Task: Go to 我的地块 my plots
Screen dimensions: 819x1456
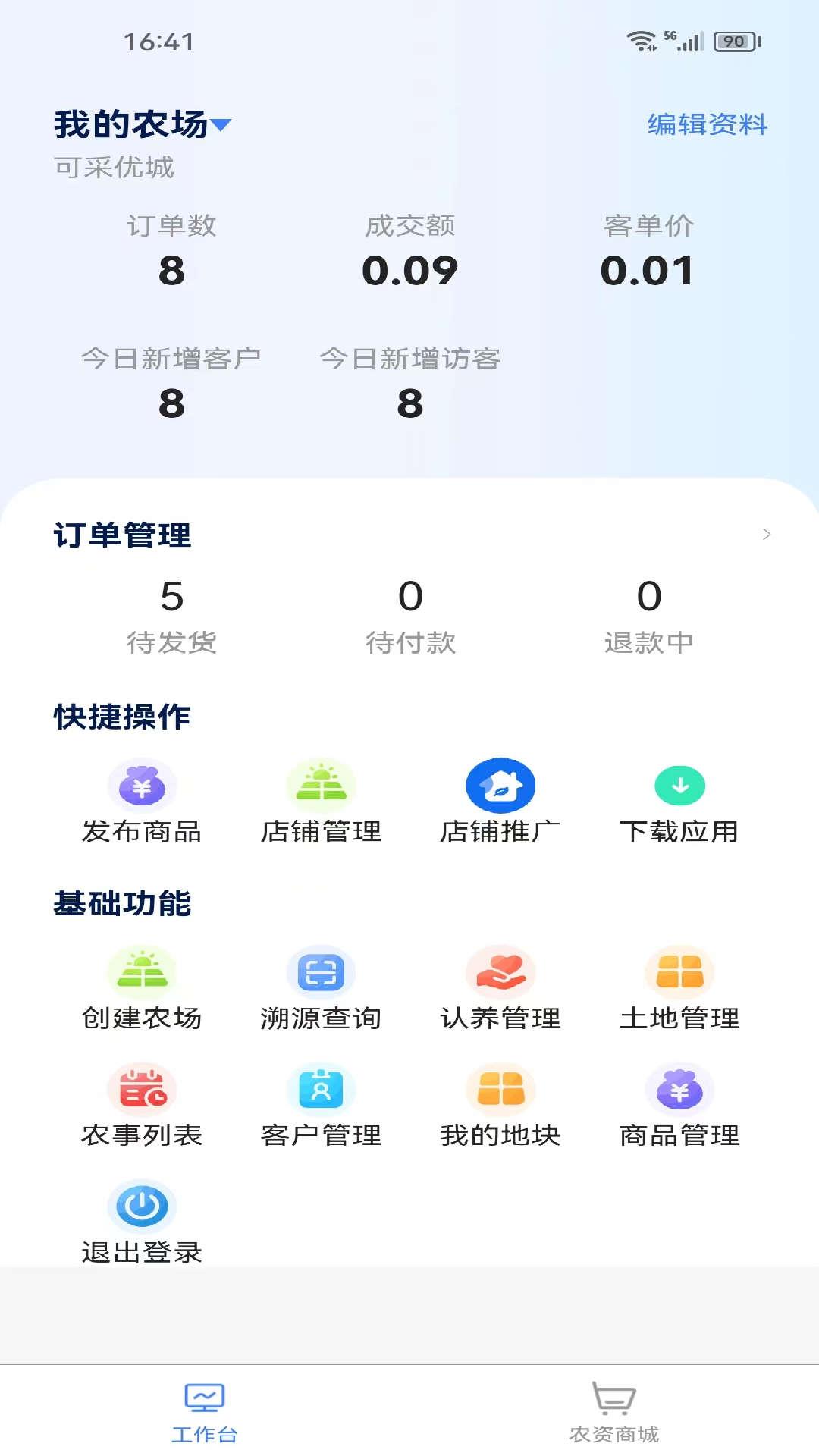Action: (500, 1106)
